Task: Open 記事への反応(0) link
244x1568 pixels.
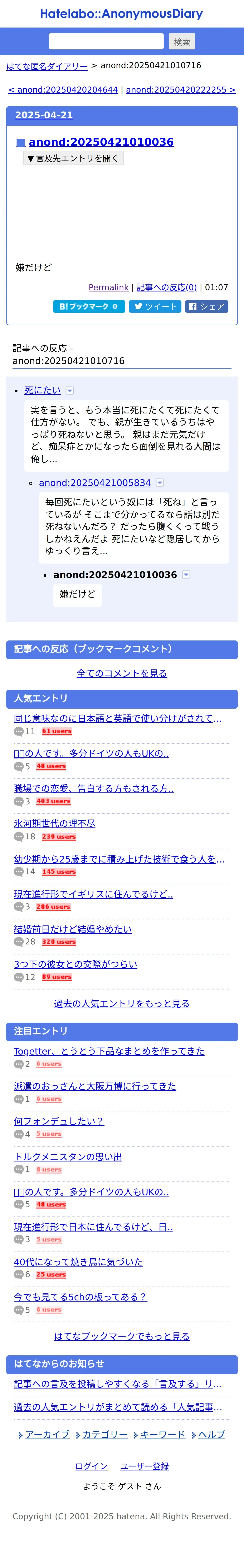Action: [x=167, y=287]
